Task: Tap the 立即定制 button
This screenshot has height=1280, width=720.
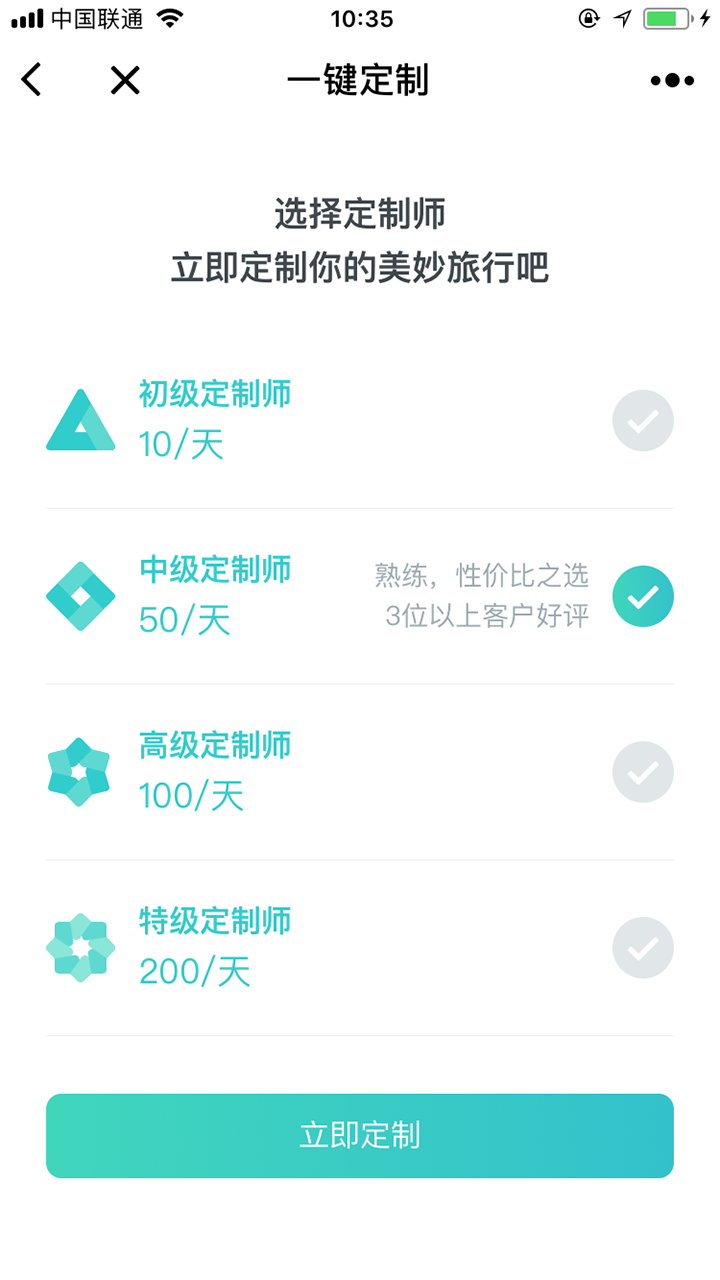Action: click(360, 1136)
